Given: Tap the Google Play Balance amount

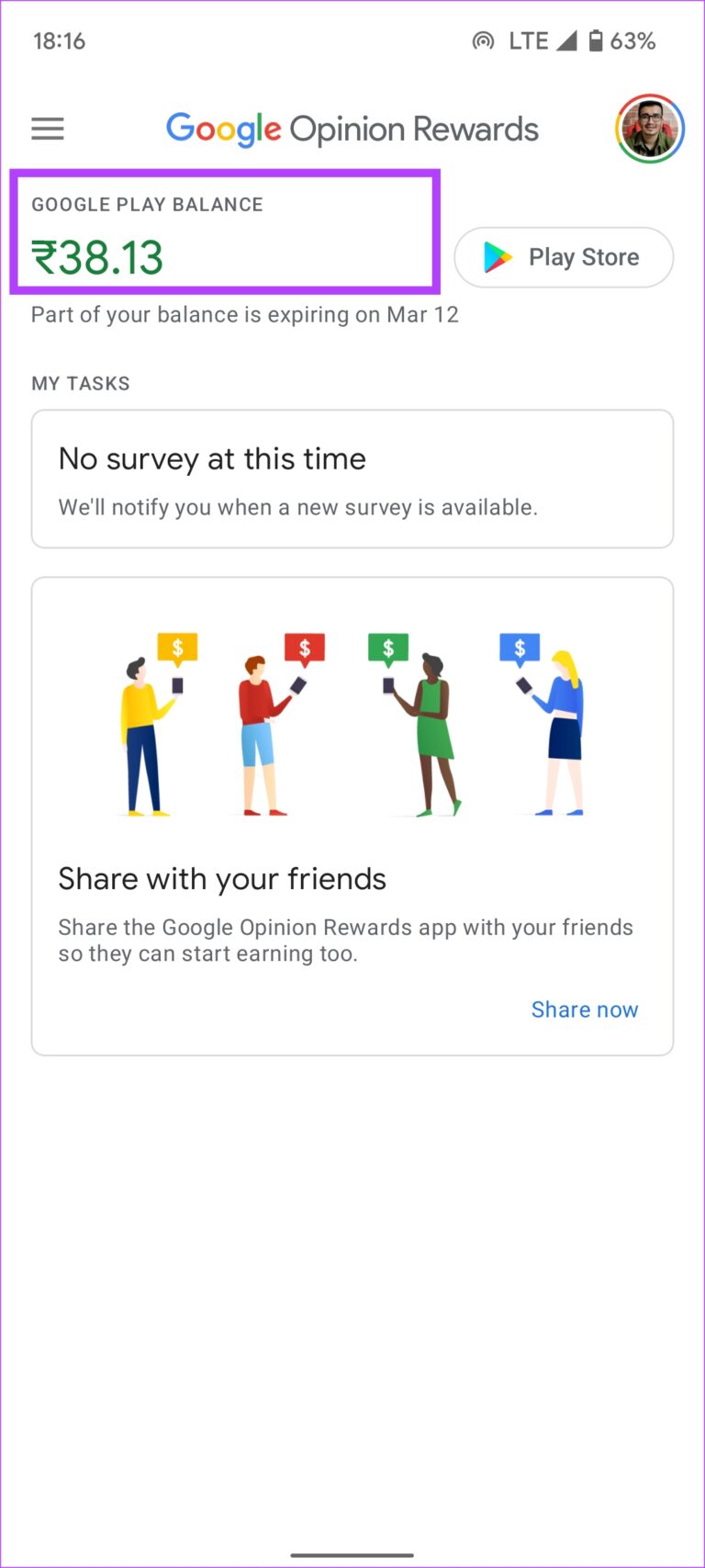Looking at the screenshot, I should tap(98, 258).
